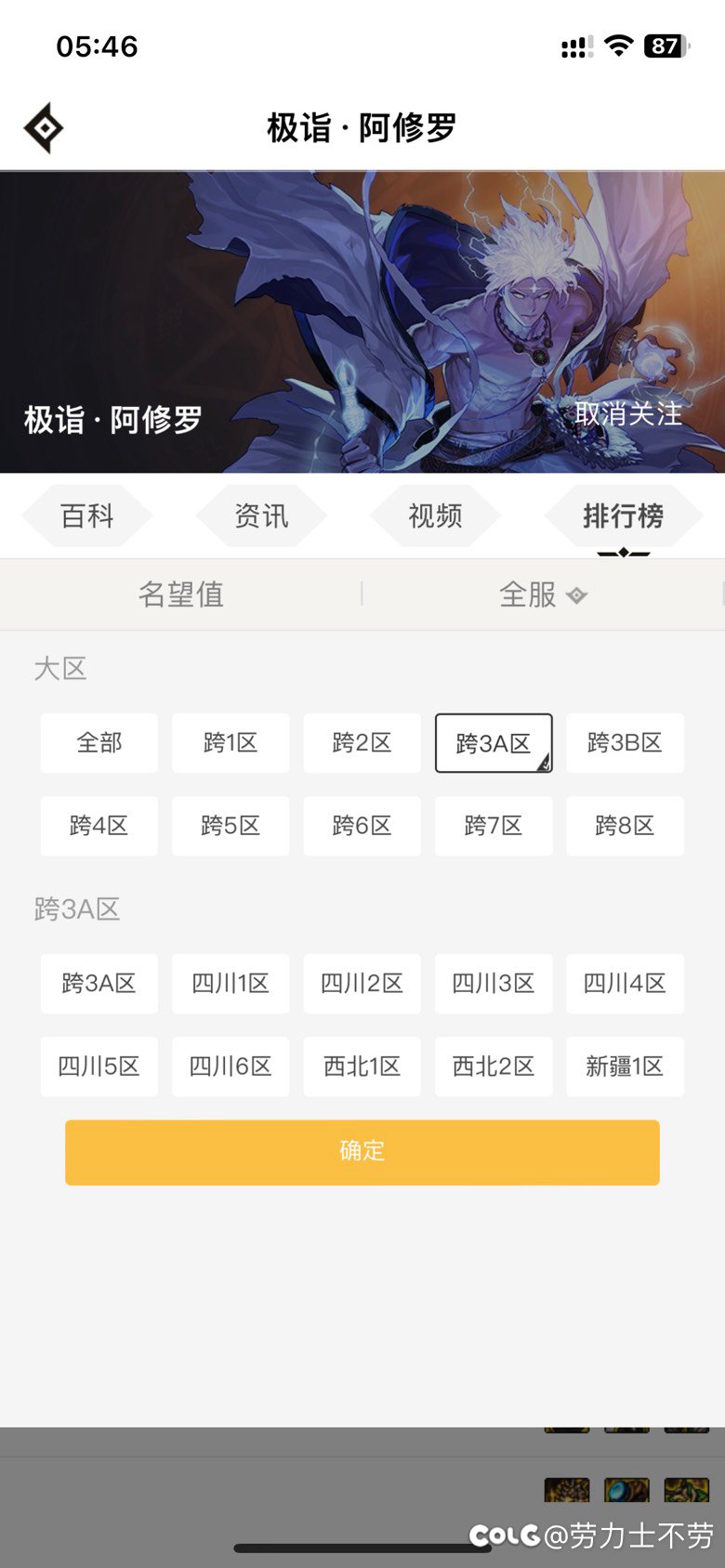Choose the 新疆1区 server
The image size is (725, 1568).
[625, 1066]
